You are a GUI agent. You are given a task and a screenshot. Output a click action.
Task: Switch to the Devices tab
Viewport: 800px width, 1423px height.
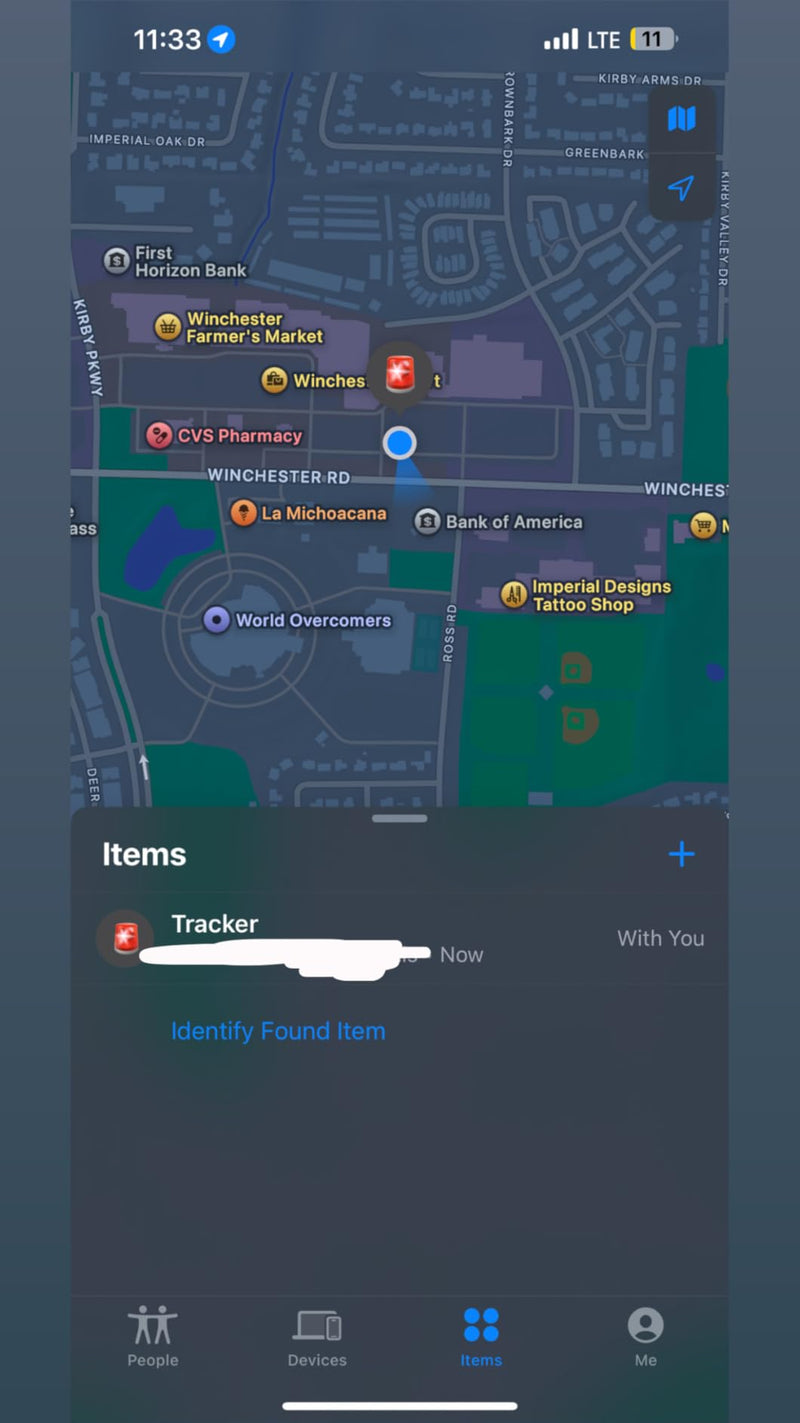[317, 1337]
